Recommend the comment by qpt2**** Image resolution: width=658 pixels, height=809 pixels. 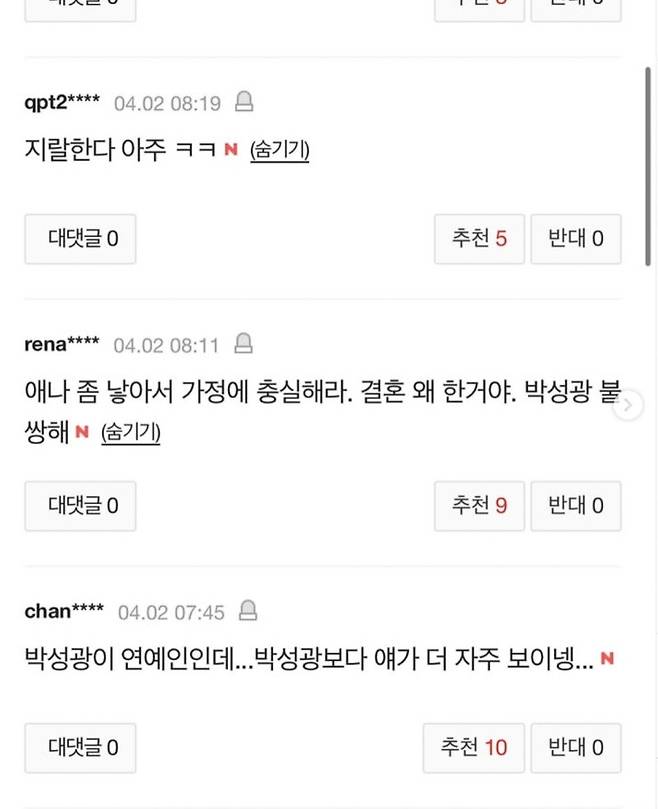(479, 239)
